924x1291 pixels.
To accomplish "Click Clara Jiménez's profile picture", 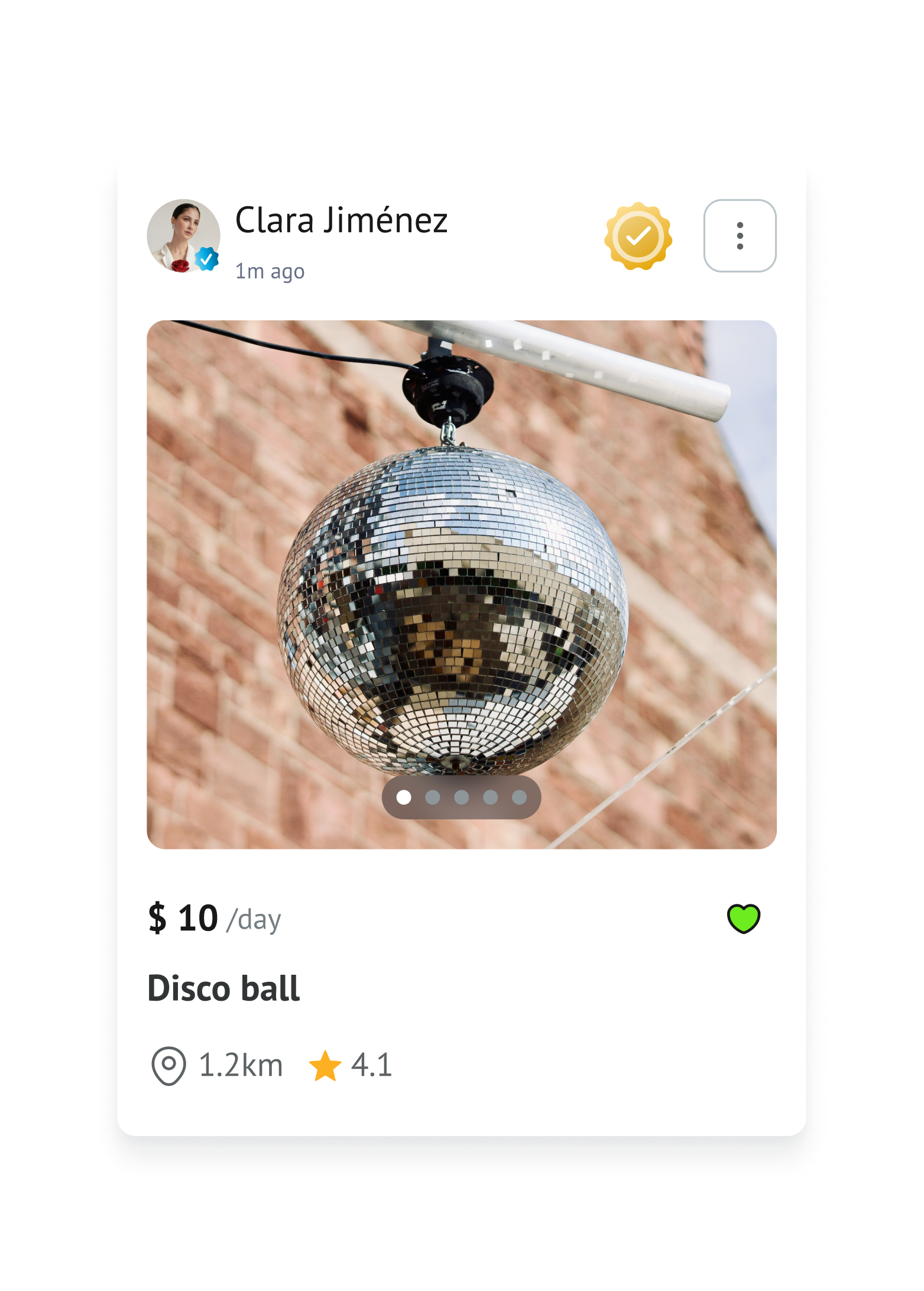I will (x=183, y=236).
